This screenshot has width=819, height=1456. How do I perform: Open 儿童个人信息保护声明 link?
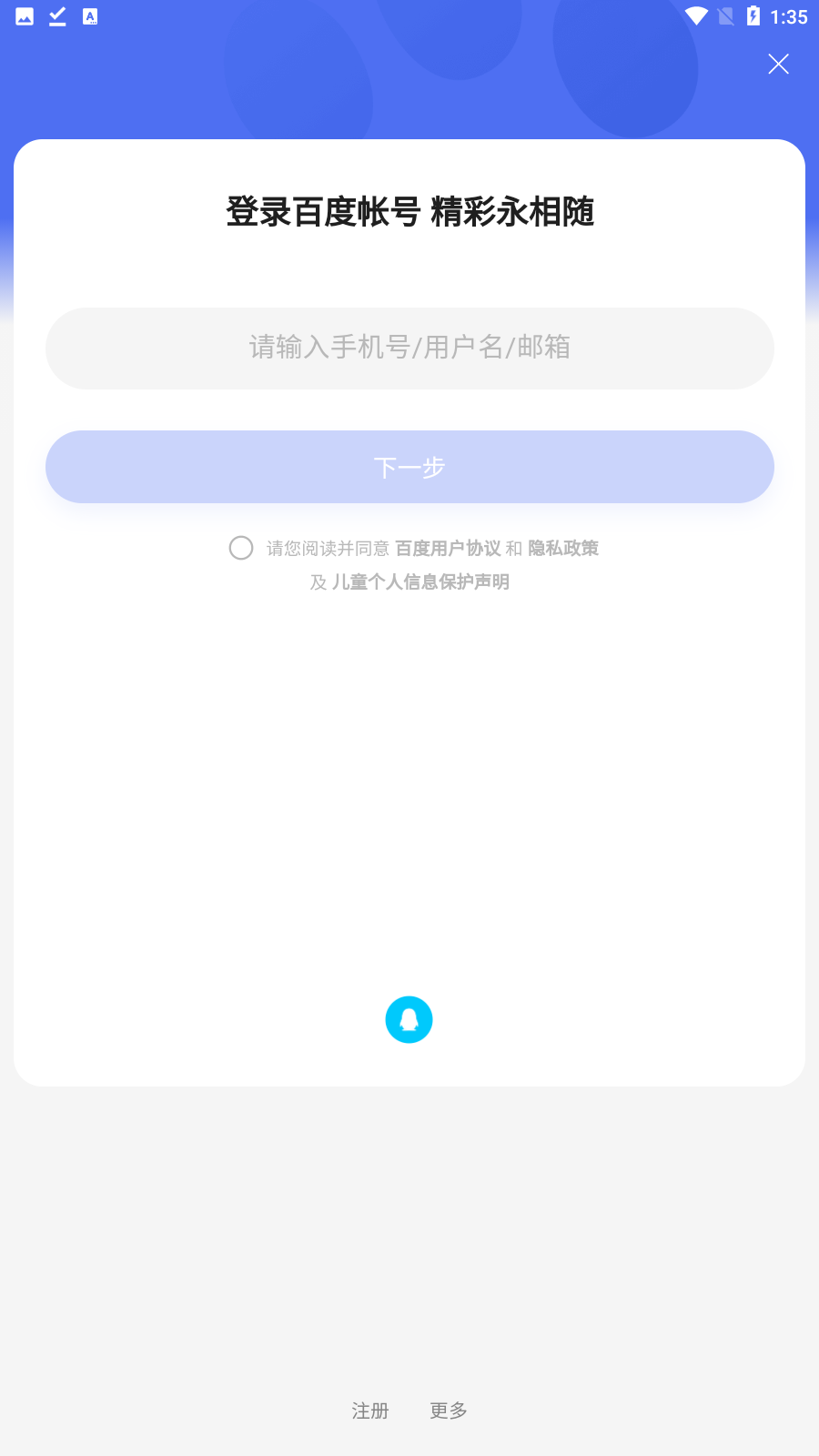[x=420, y=581]
